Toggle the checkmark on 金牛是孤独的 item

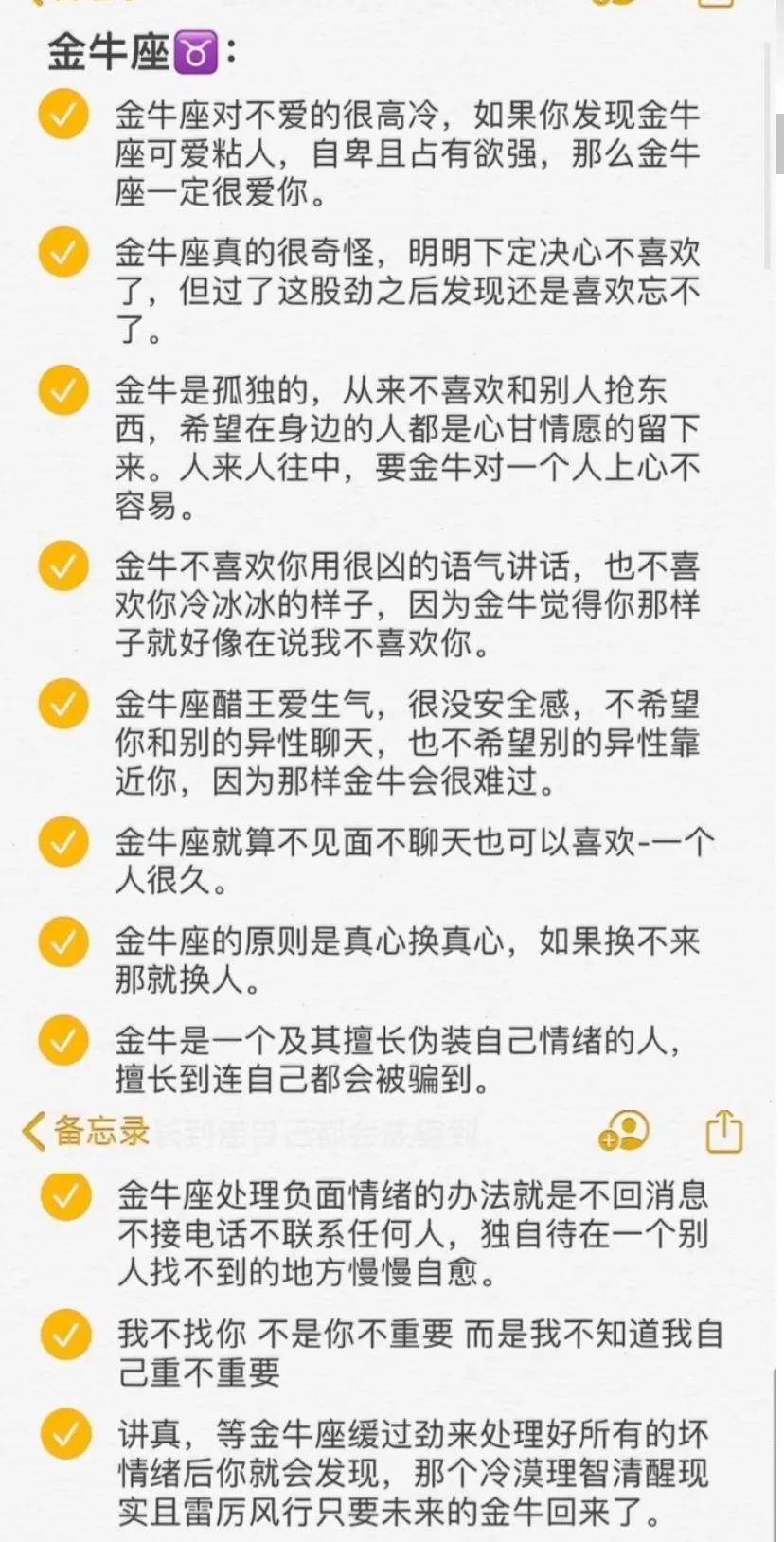(x=62, y=392)
